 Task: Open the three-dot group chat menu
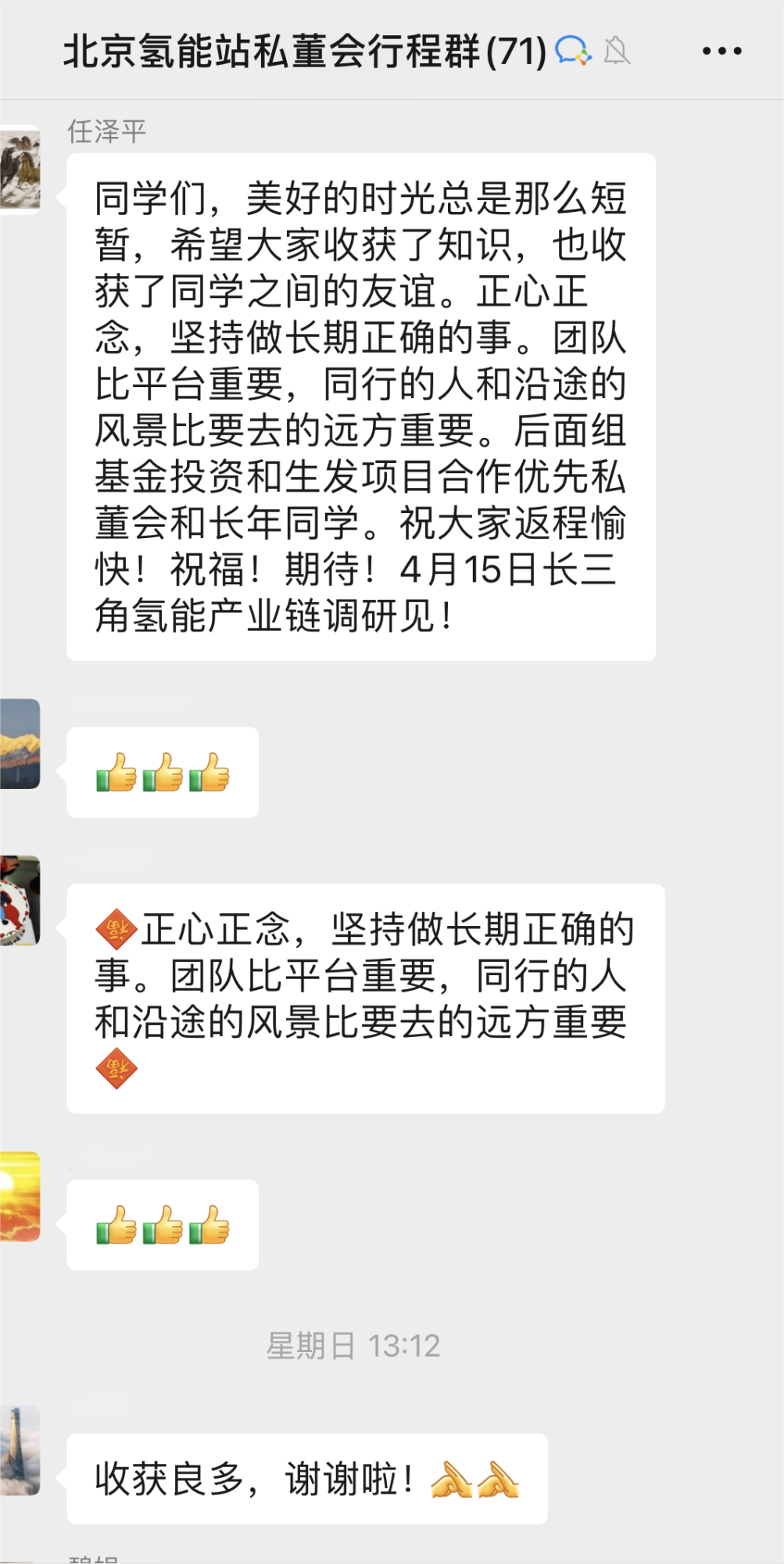pos(721,52)
